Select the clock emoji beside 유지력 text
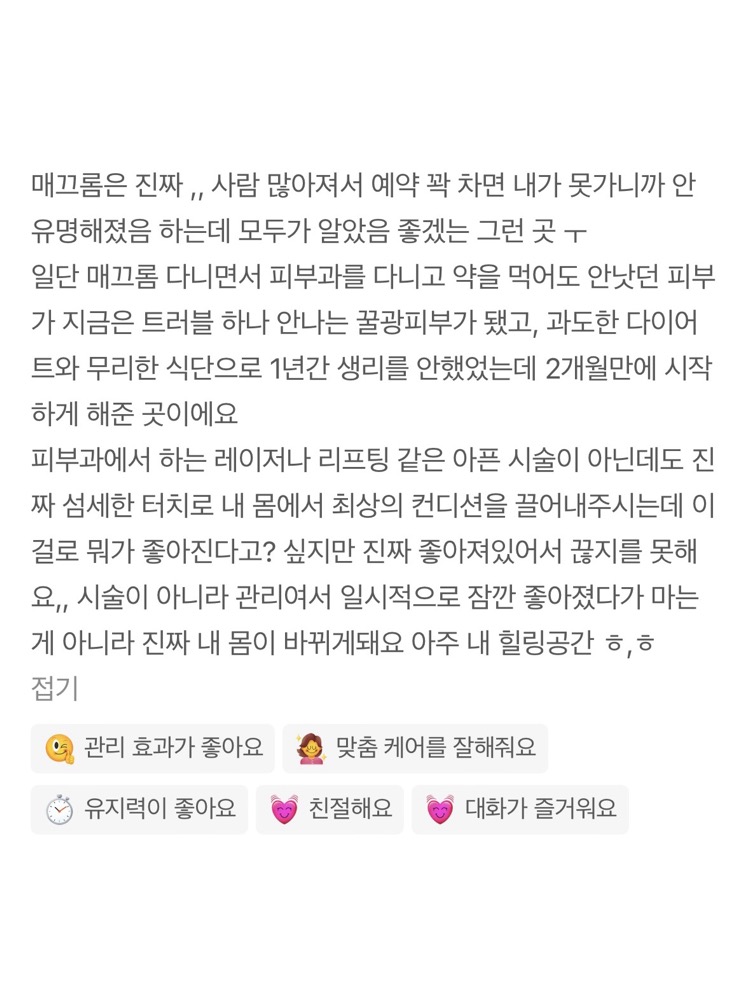Screen dimensions: 750x1000 click(60, 810)
